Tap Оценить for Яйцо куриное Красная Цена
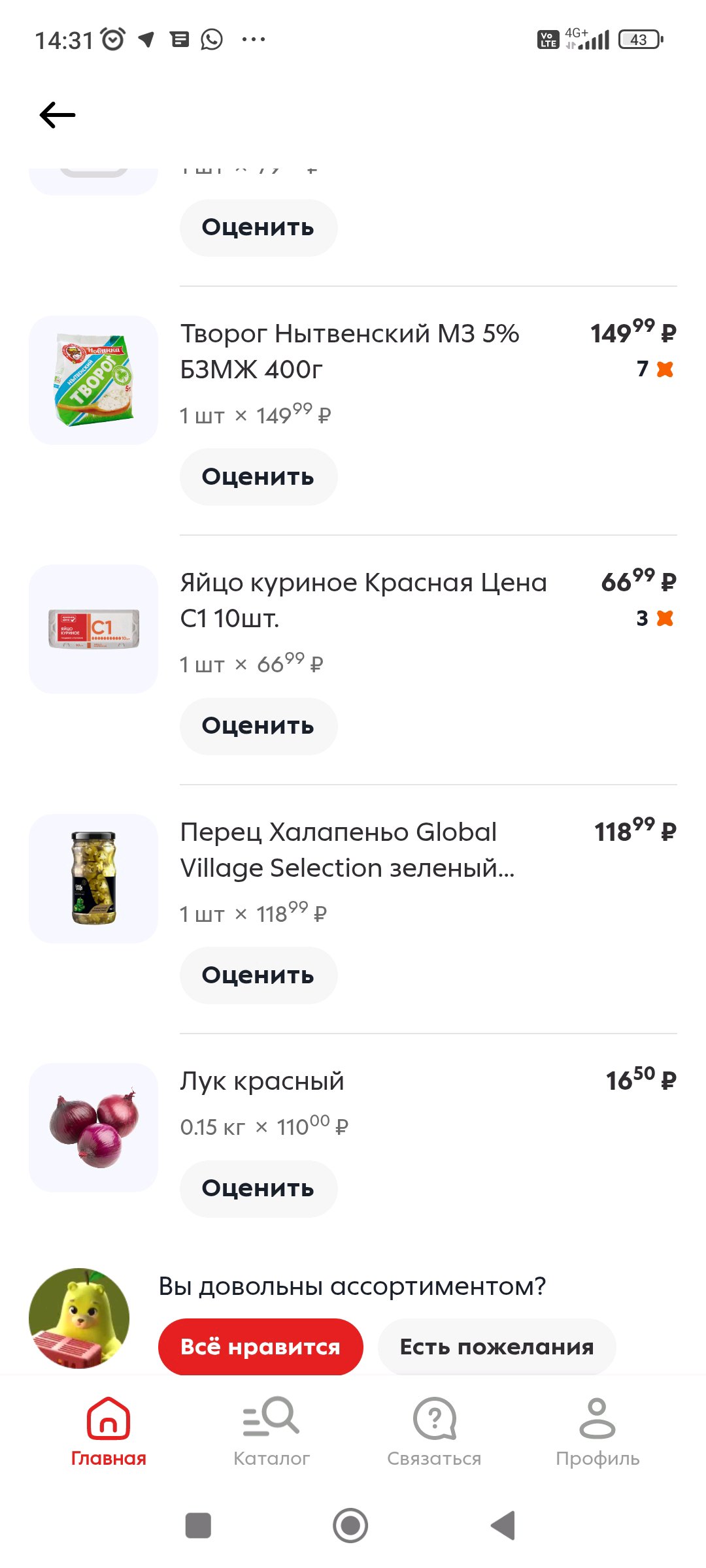 (x=258, y=726)
